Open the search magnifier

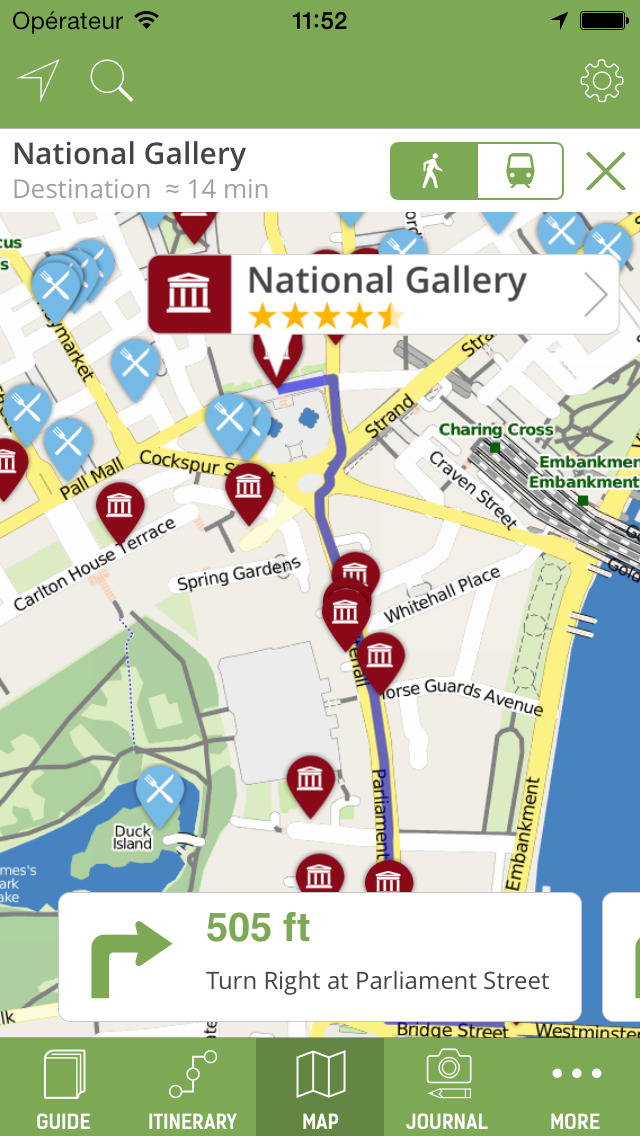pyautogui.click(x=111, y=81)
